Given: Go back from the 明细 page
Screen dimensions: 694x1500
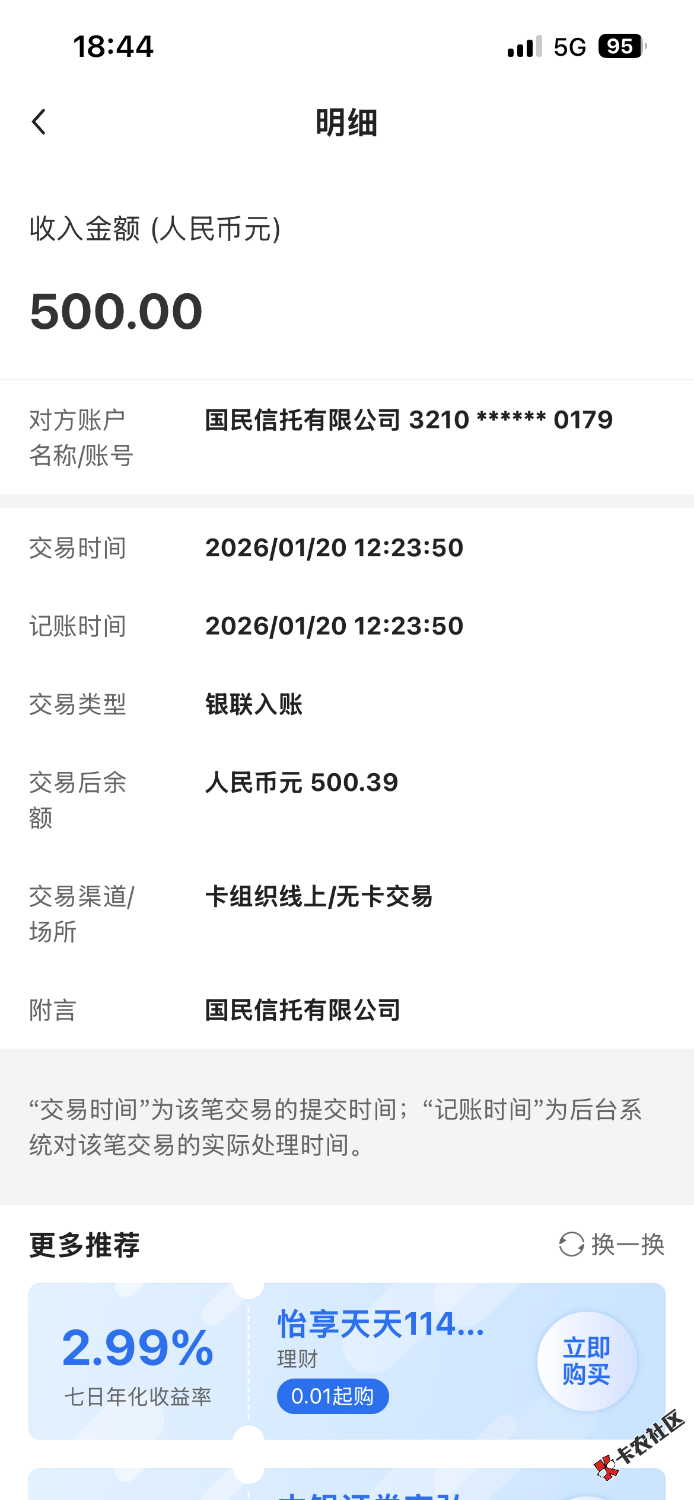Looking at the screenshot, I should tap(39, 122).
